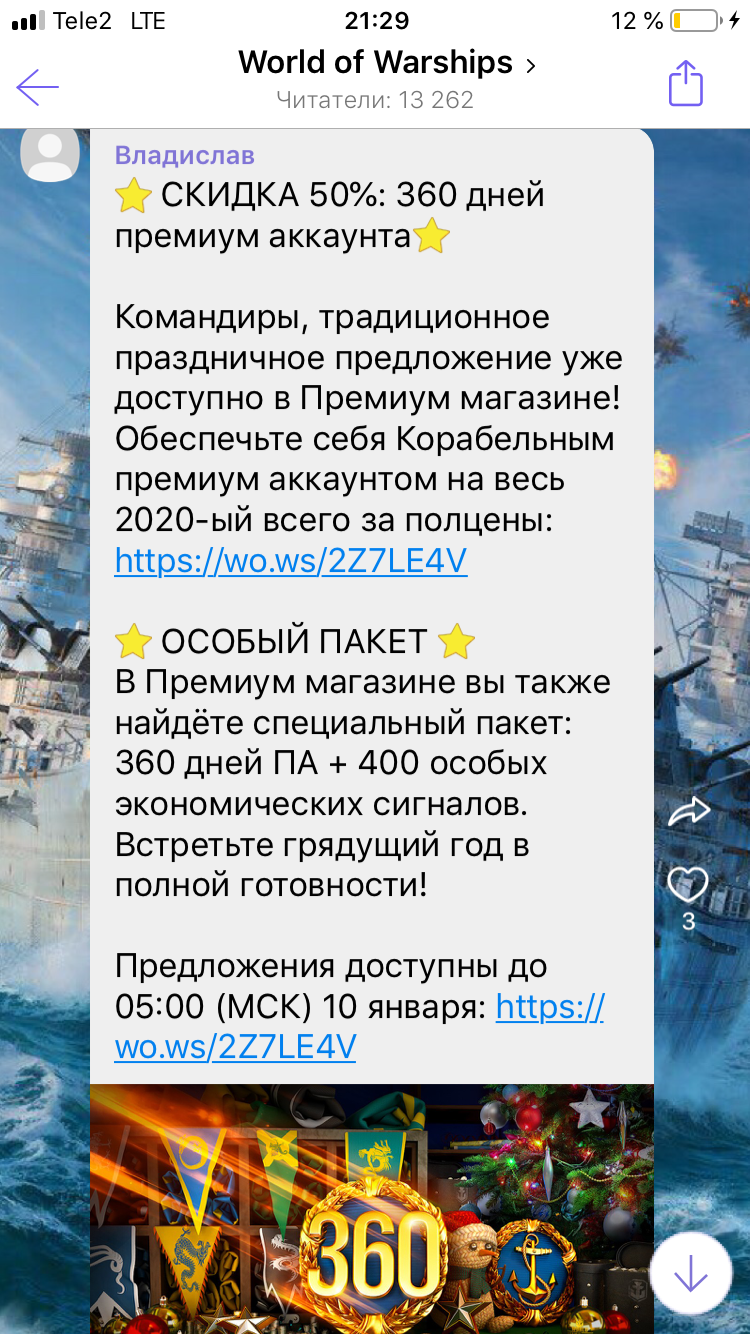Like the message with the heart icon
Image resolution: width=750 pixels, height=1334 pixels.
[x=688, y=885]
